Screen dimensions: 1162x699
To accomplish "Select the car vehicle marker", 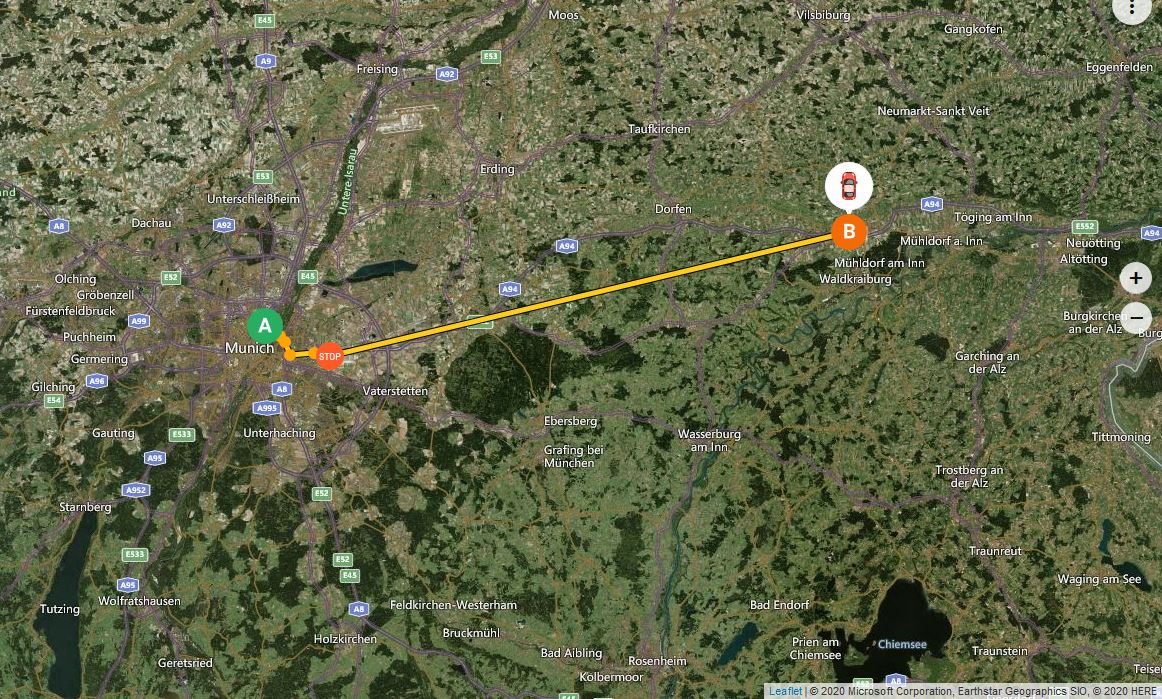I will coord(849,186).
